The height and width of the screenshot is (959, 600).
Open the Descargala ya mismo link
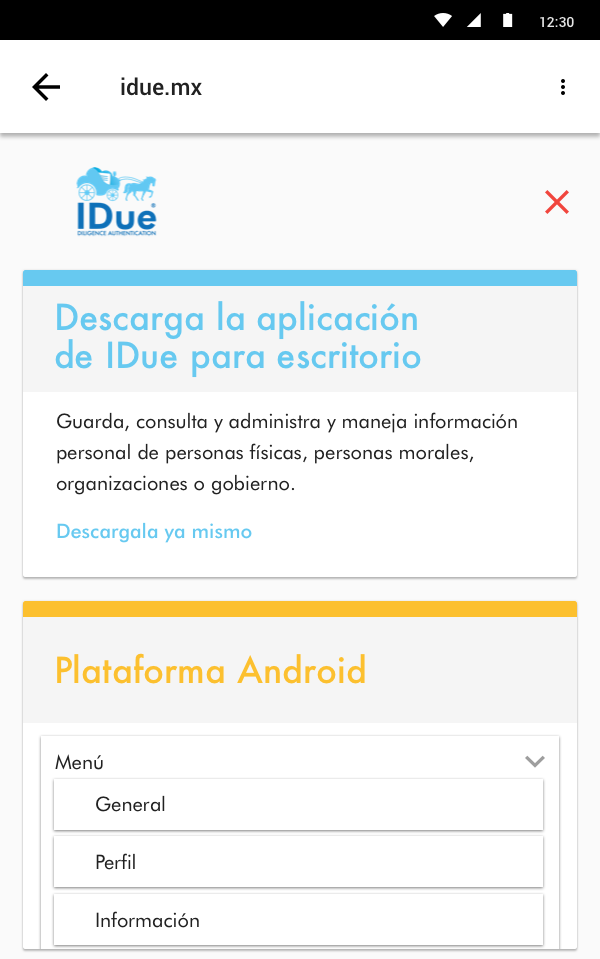click(154, 531)
